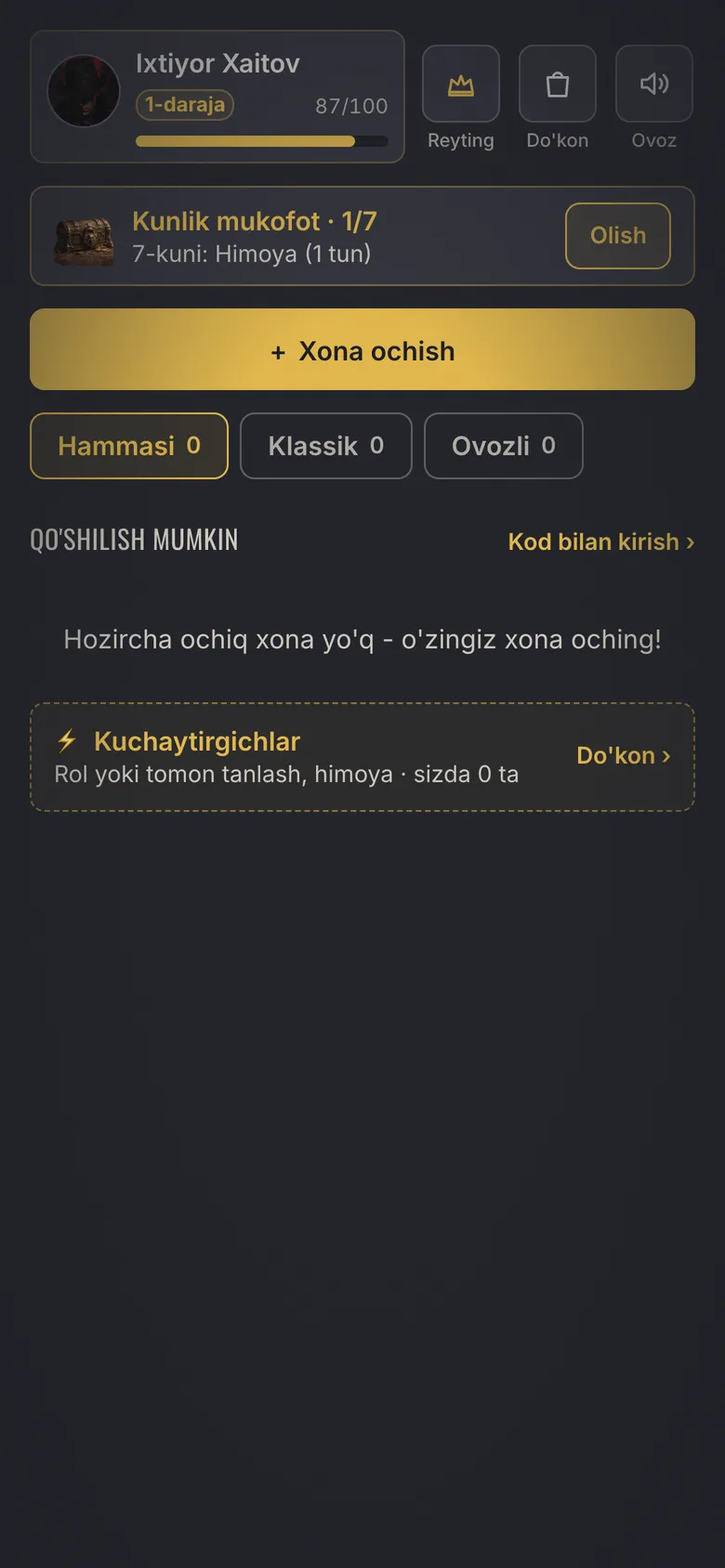Select the Hammasi filter chip

129,446
